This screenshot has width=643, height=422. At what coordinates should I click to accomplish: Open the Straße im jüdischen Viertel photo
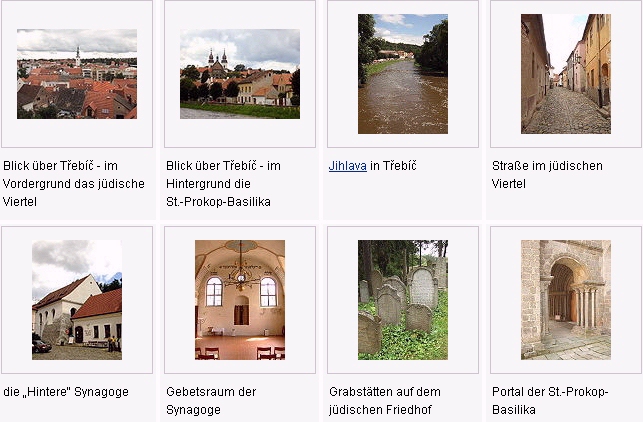[x=566, y=74]
